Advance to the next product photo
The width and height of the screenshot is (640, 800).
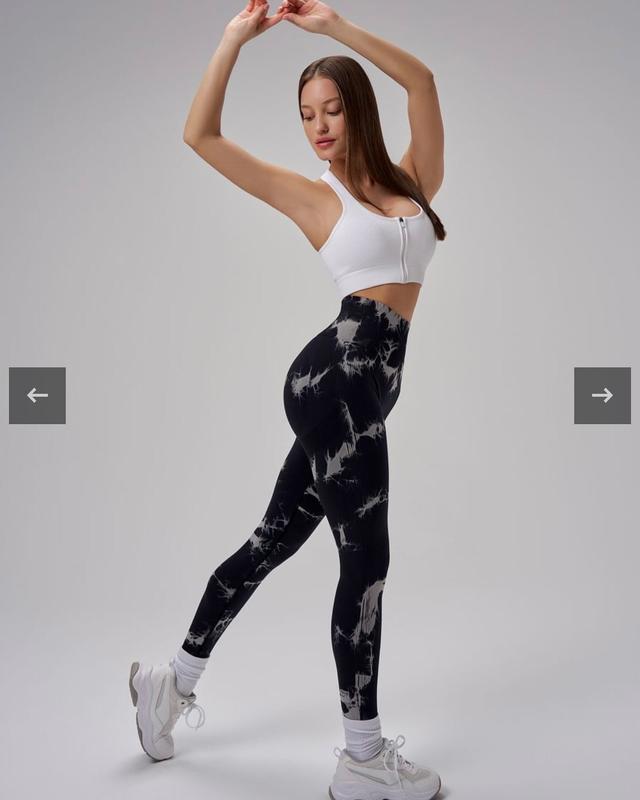[x=602, y=395]
